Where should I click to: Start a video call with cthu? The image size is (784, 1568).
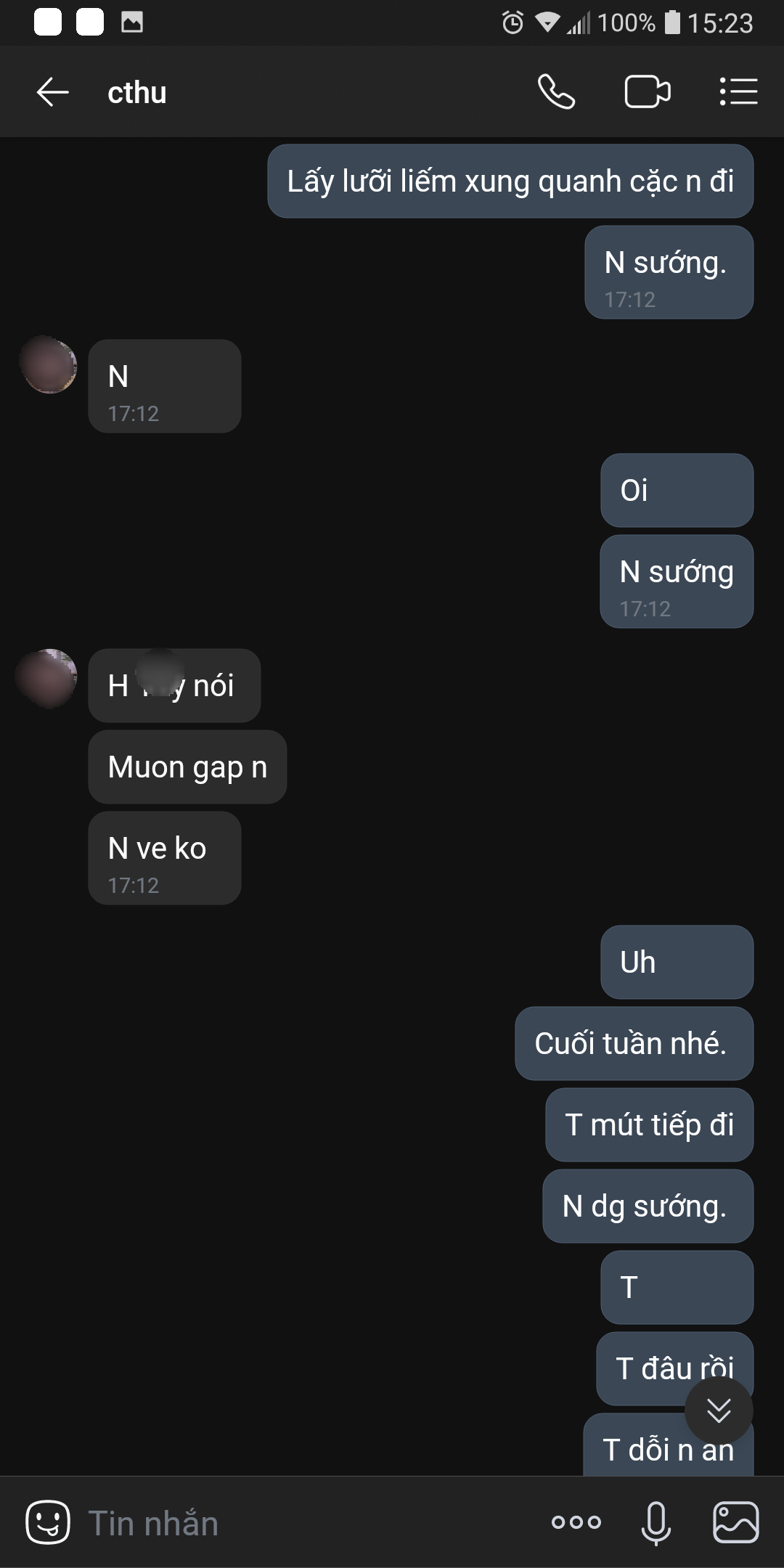coord(647,92)
